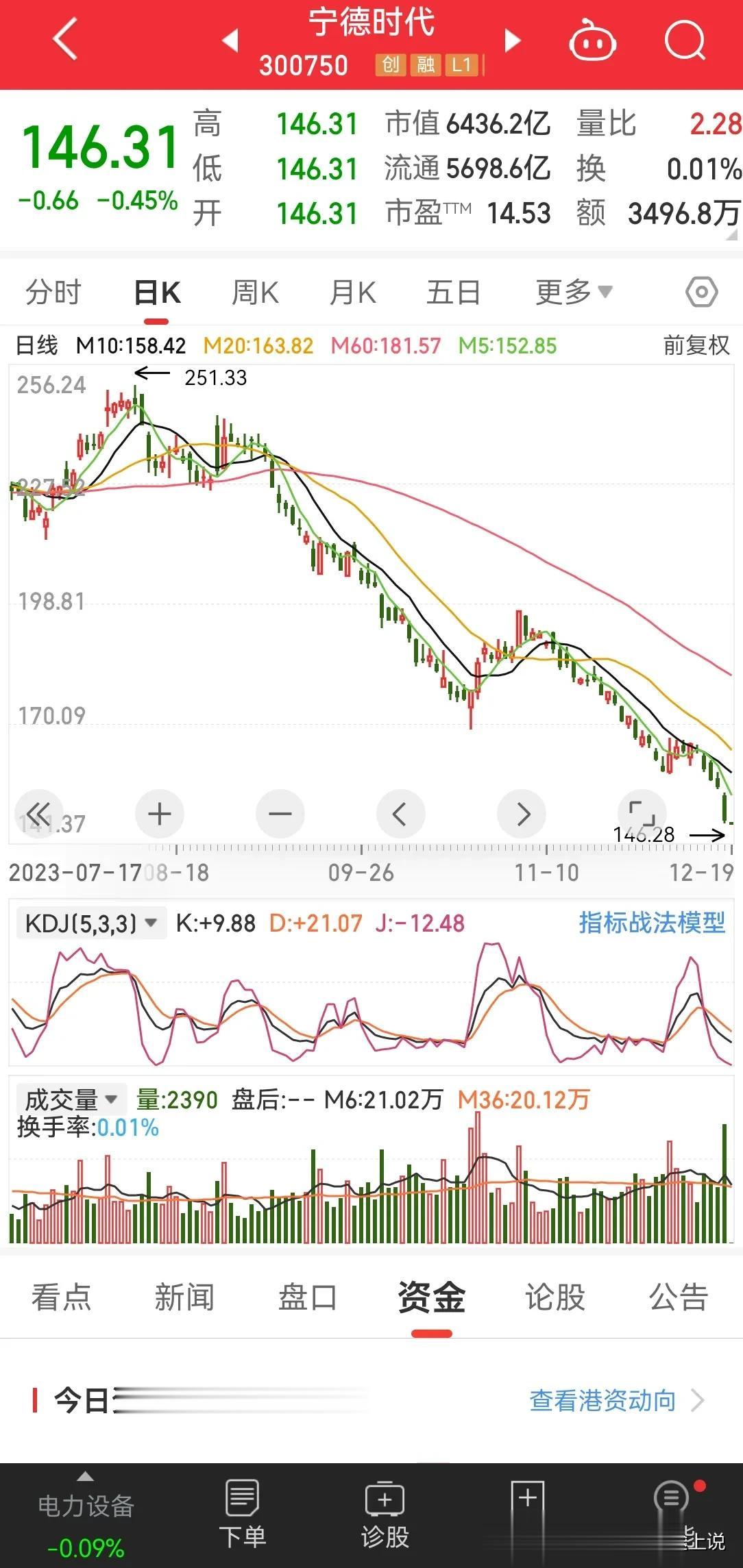Zoom out the K-line chart
Screen dimensions: 743x1568
280,814
